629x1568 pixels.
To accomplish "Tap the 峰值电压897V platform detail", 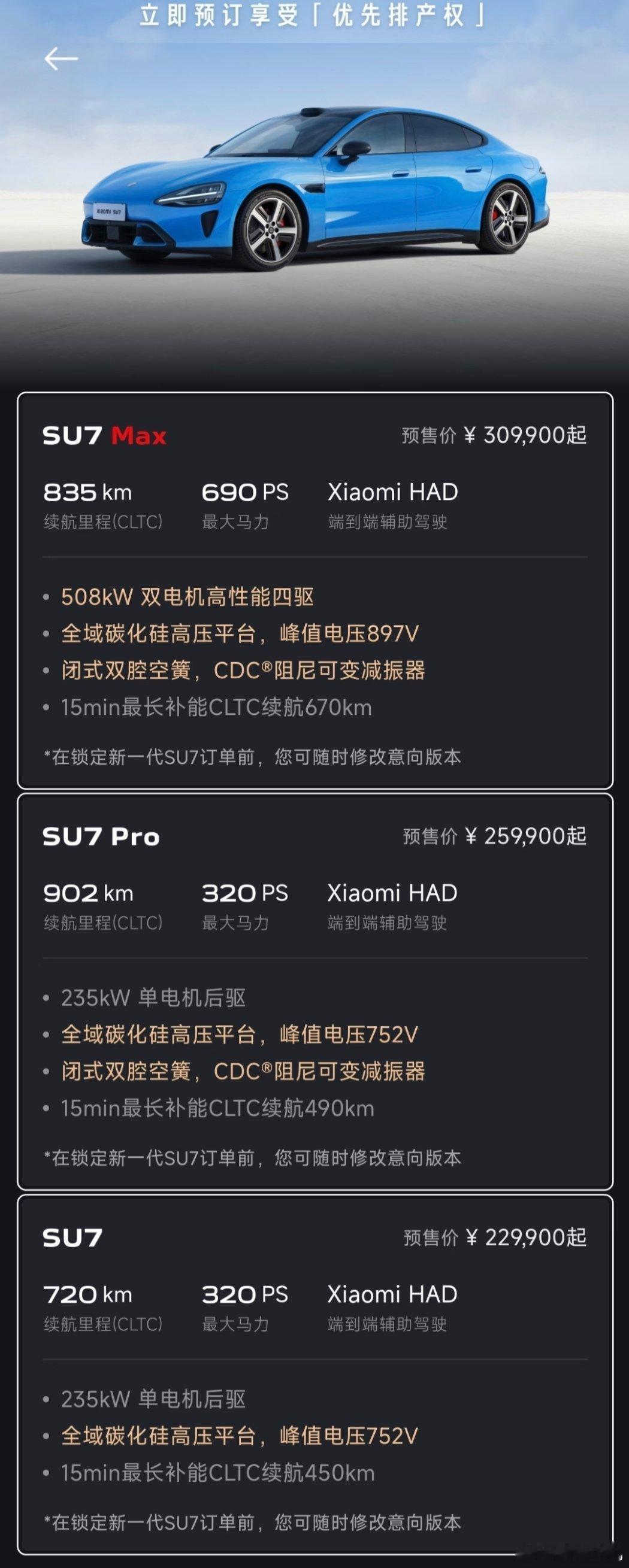I will [242, 633].
